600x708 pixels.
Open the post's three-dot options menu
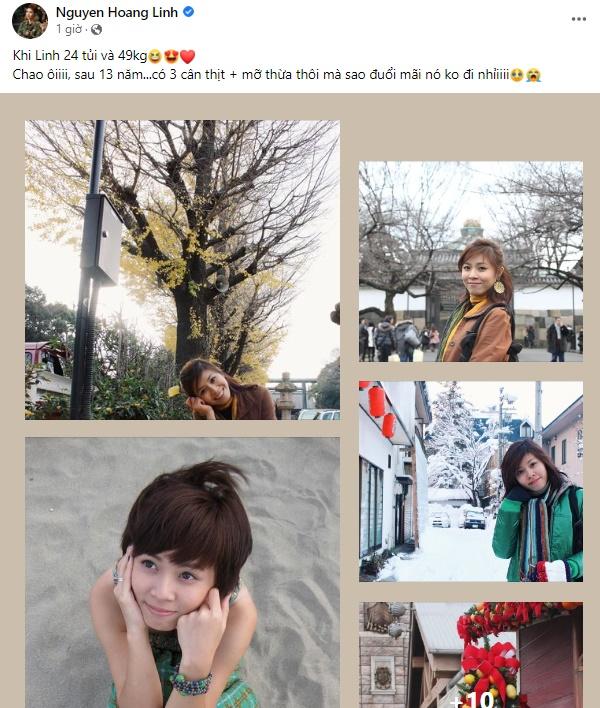[x=579, y=18]
